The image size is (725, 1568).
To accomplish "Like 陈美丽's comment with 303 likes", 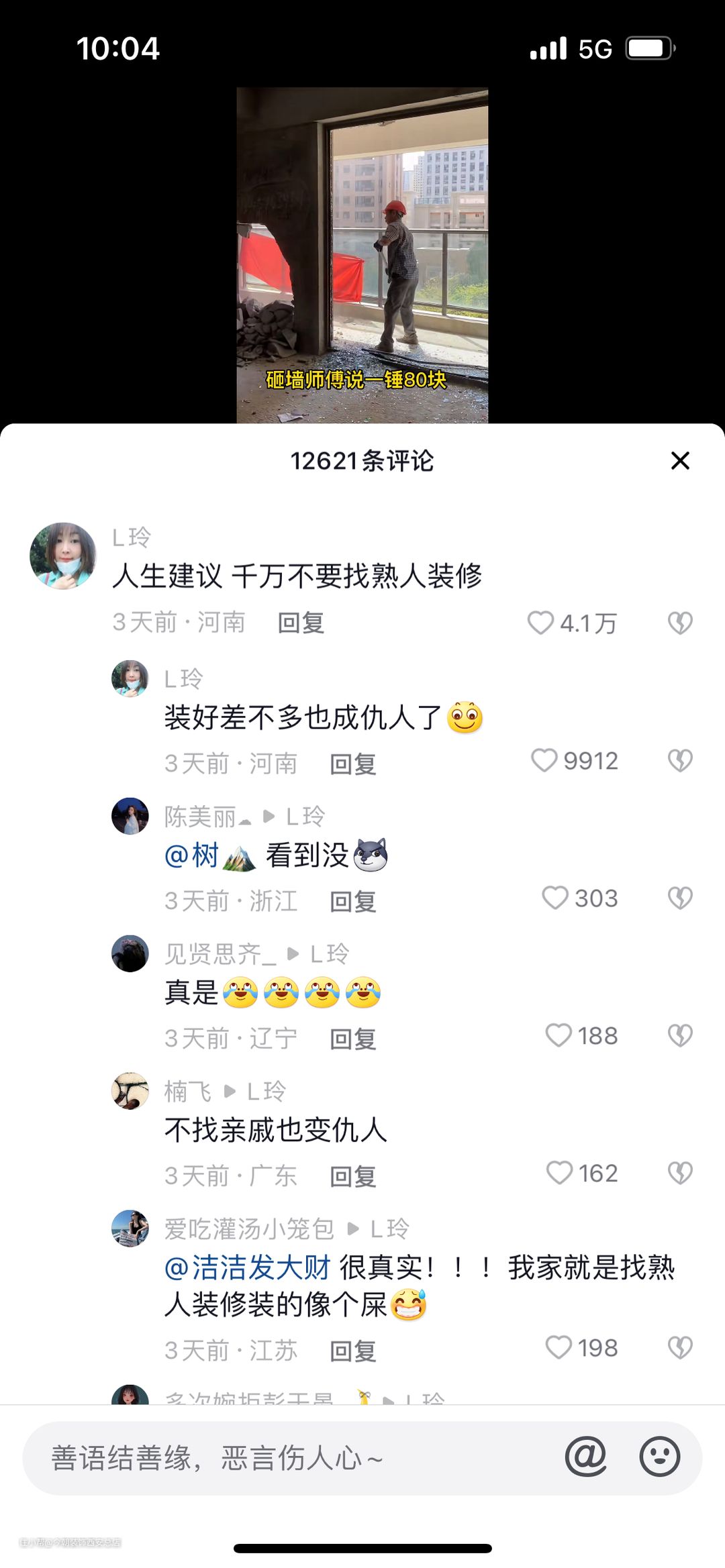I will tap(554, 898).
